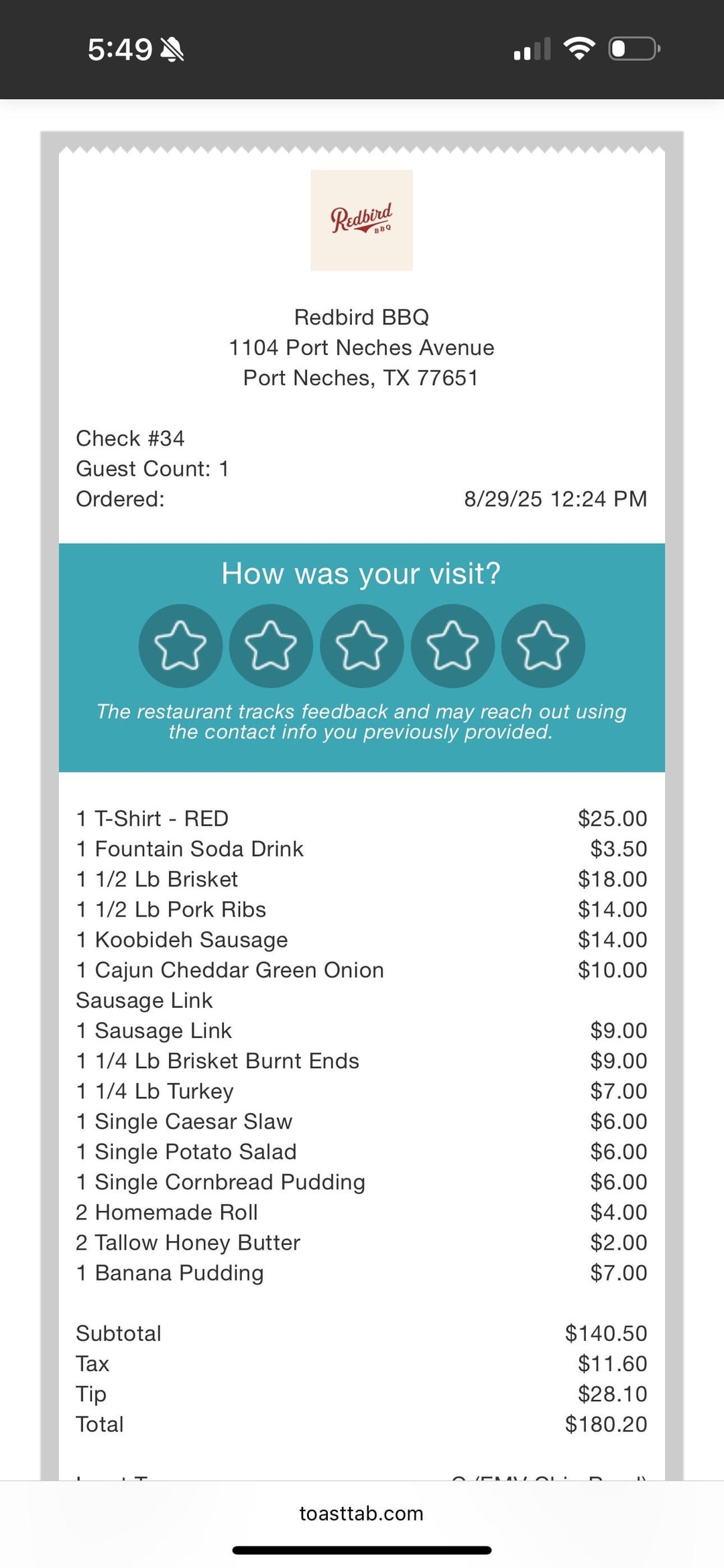
Task: Give the visit three stars
Action: pyautogui.click(x=362, y=646)
